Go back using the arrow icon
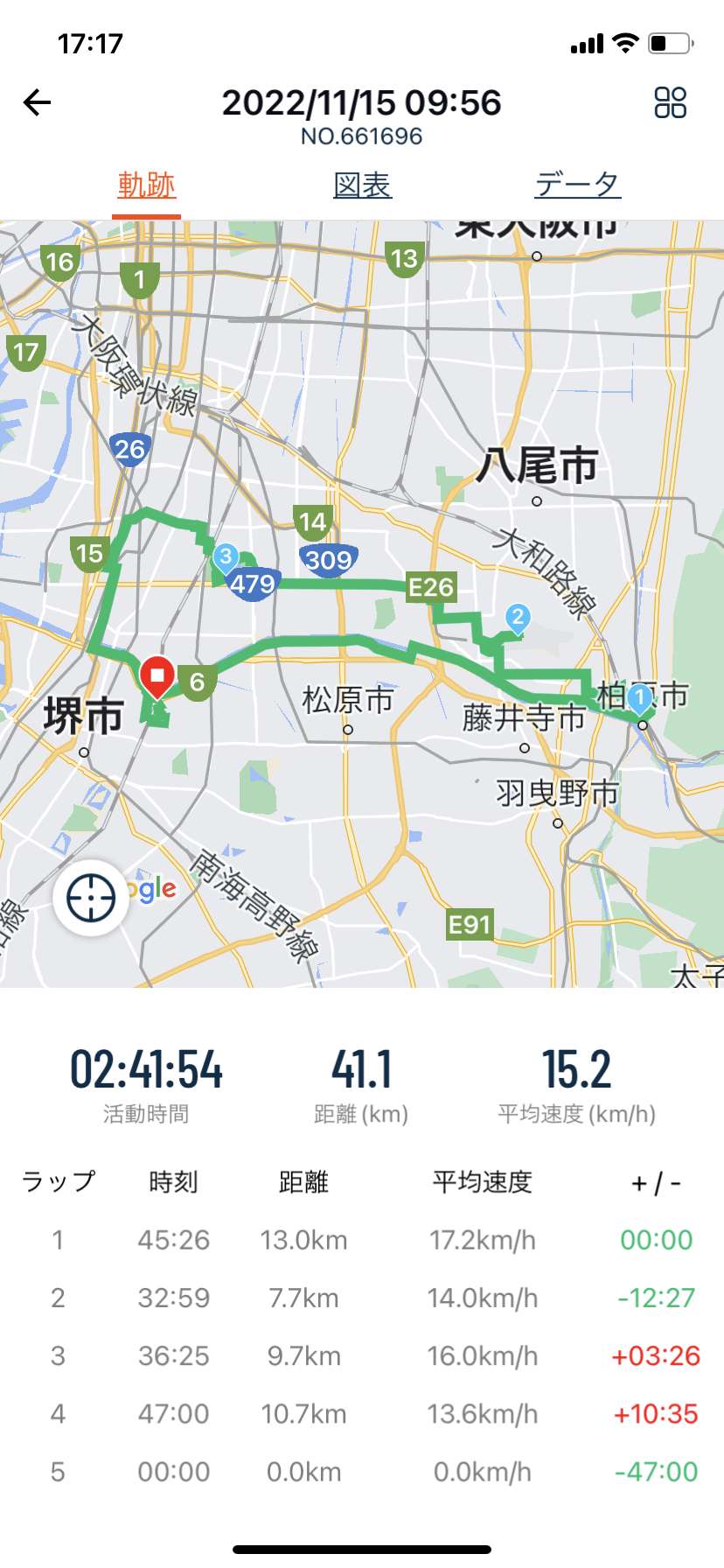Screen dimensions: 724x1568 (x=37, y=102)
